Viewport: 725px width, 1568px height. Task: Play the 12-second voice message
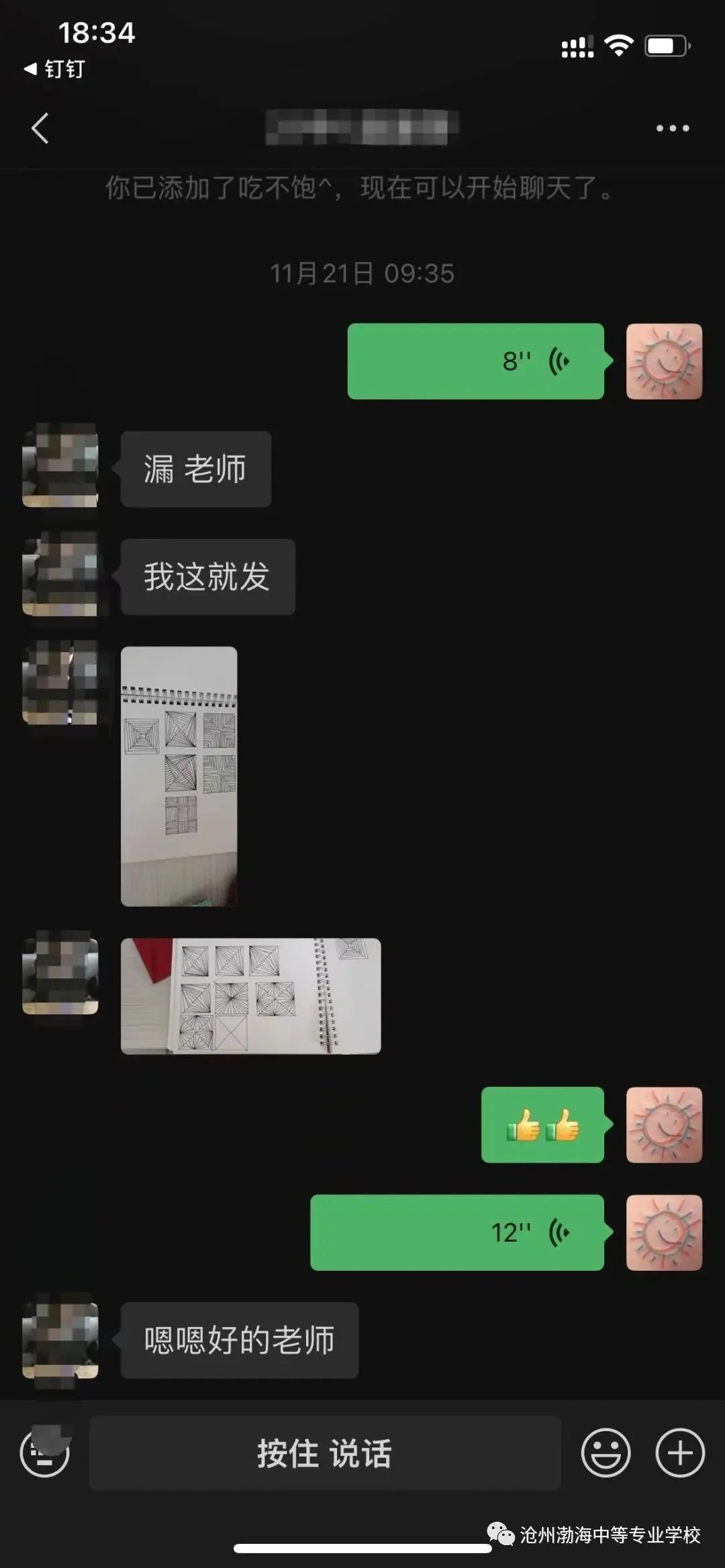456,1233
